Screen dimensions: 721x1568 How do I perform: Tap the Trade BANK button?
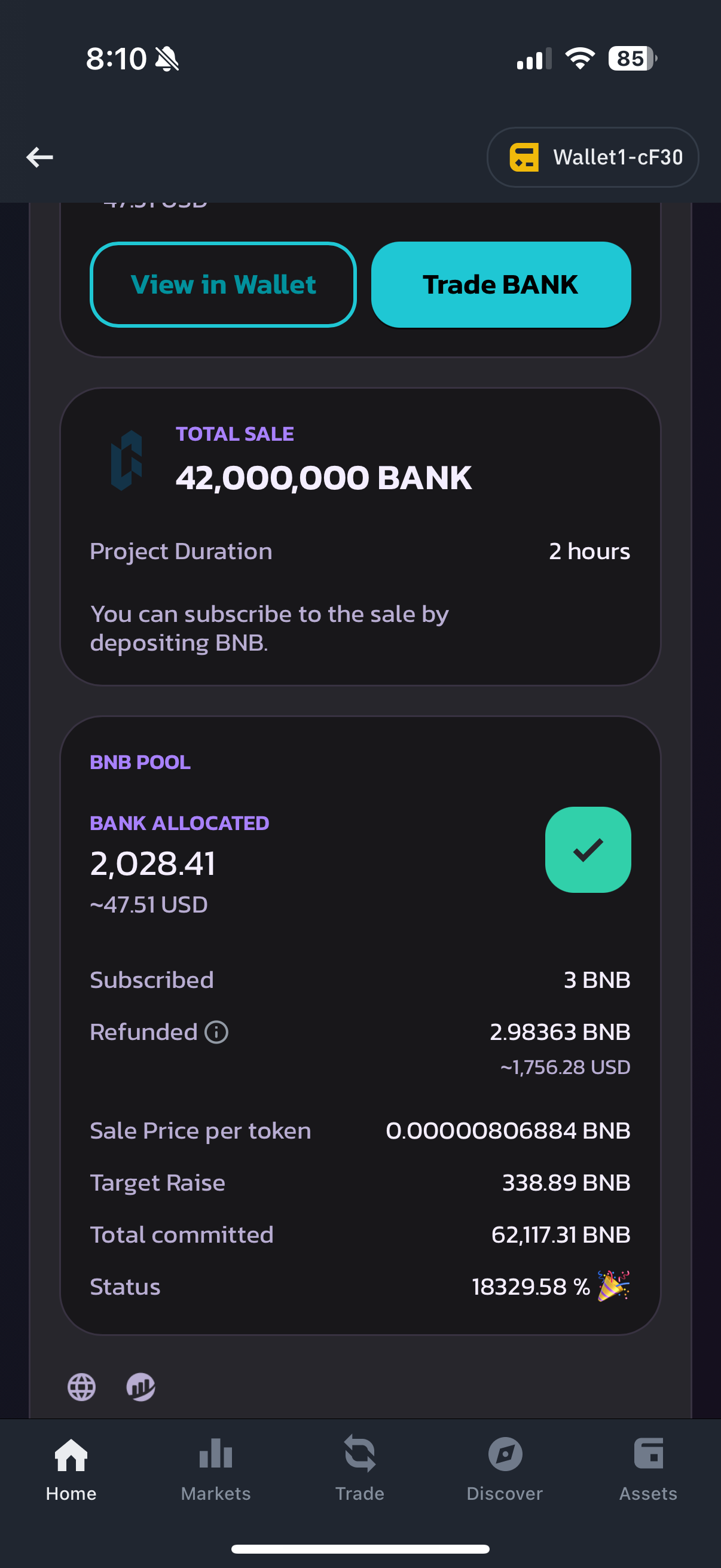pyautogui.click(x=501, y=285)
